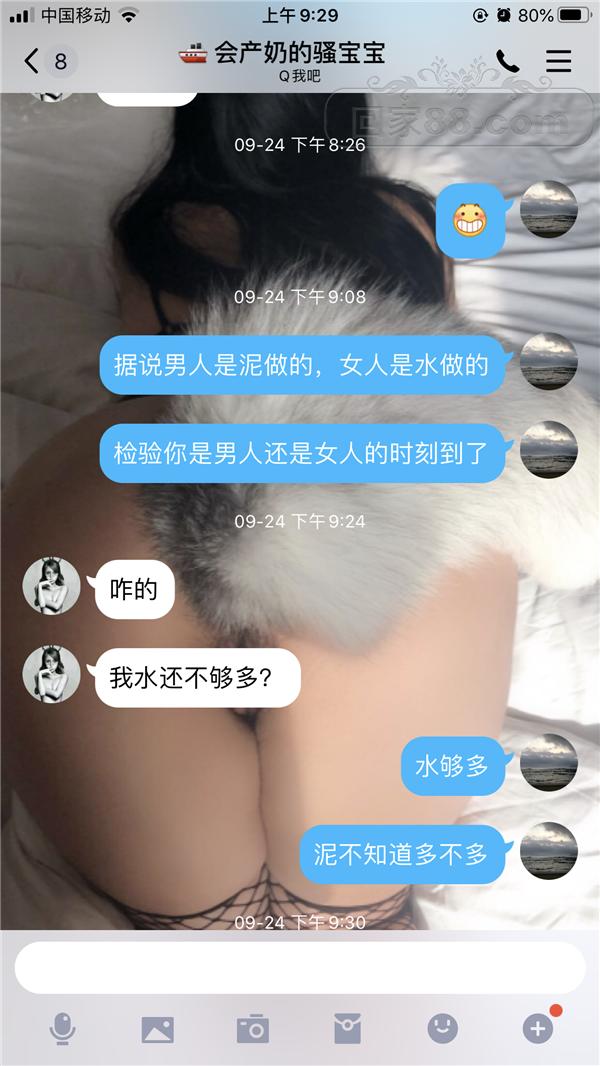Image resolution: width=600 pixels, height=1066 pixels.
Task: Open more options plus button
Action: pyautogui.click(x=537, y=1028)
